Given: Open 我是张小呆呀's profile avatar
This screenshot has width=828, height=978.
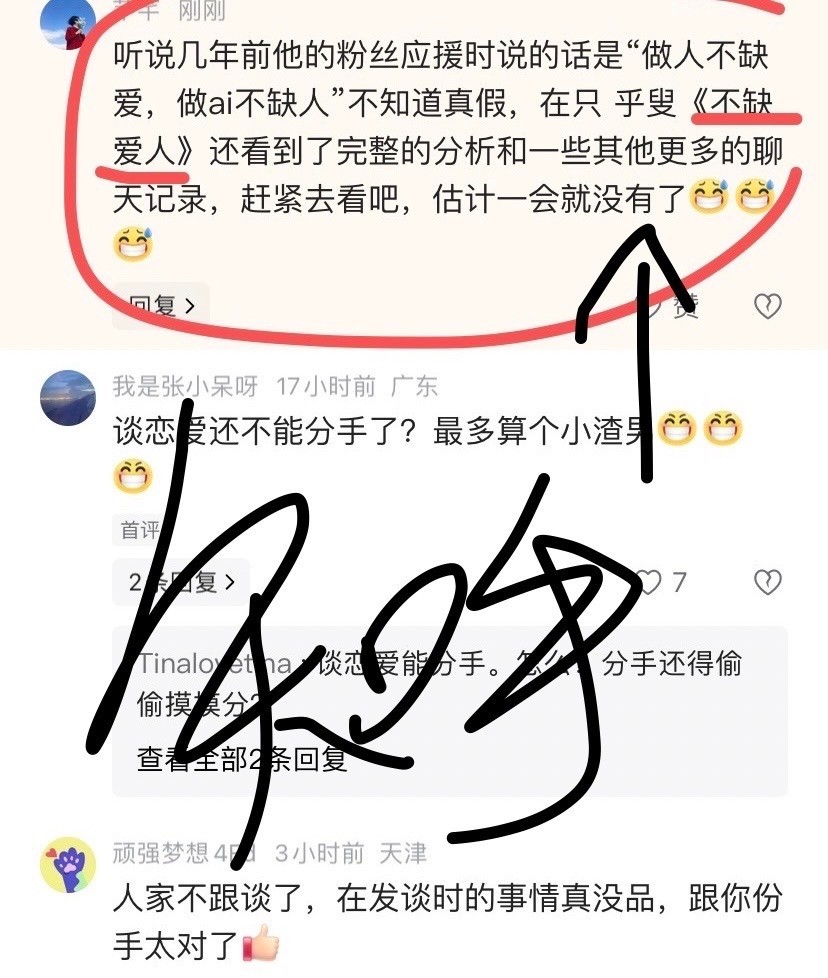Looking at the screenshot, I should click(67, 397).
